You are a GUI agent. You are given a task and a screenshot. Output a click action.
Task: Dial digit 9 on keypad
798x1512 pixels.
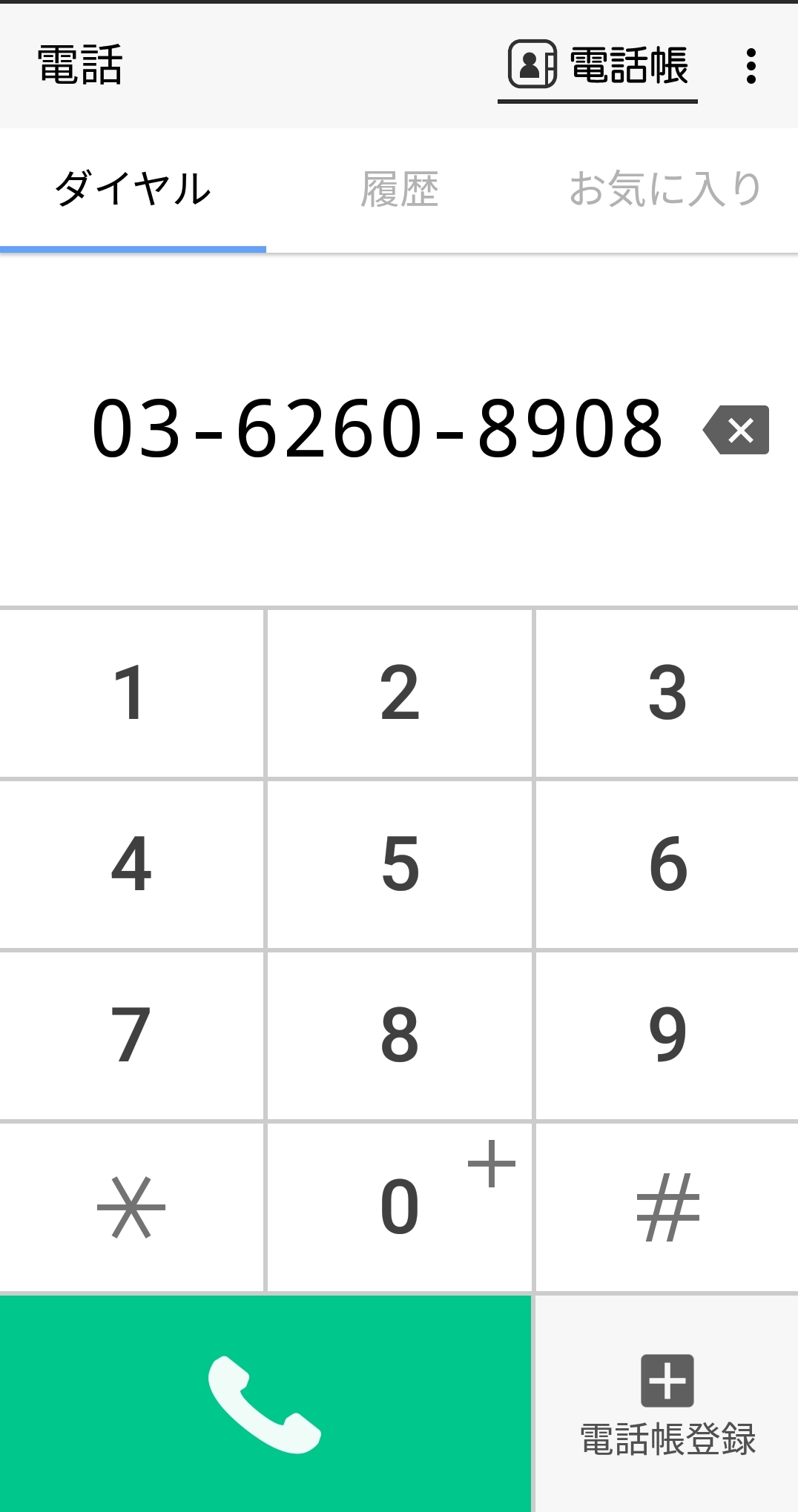666,1035
